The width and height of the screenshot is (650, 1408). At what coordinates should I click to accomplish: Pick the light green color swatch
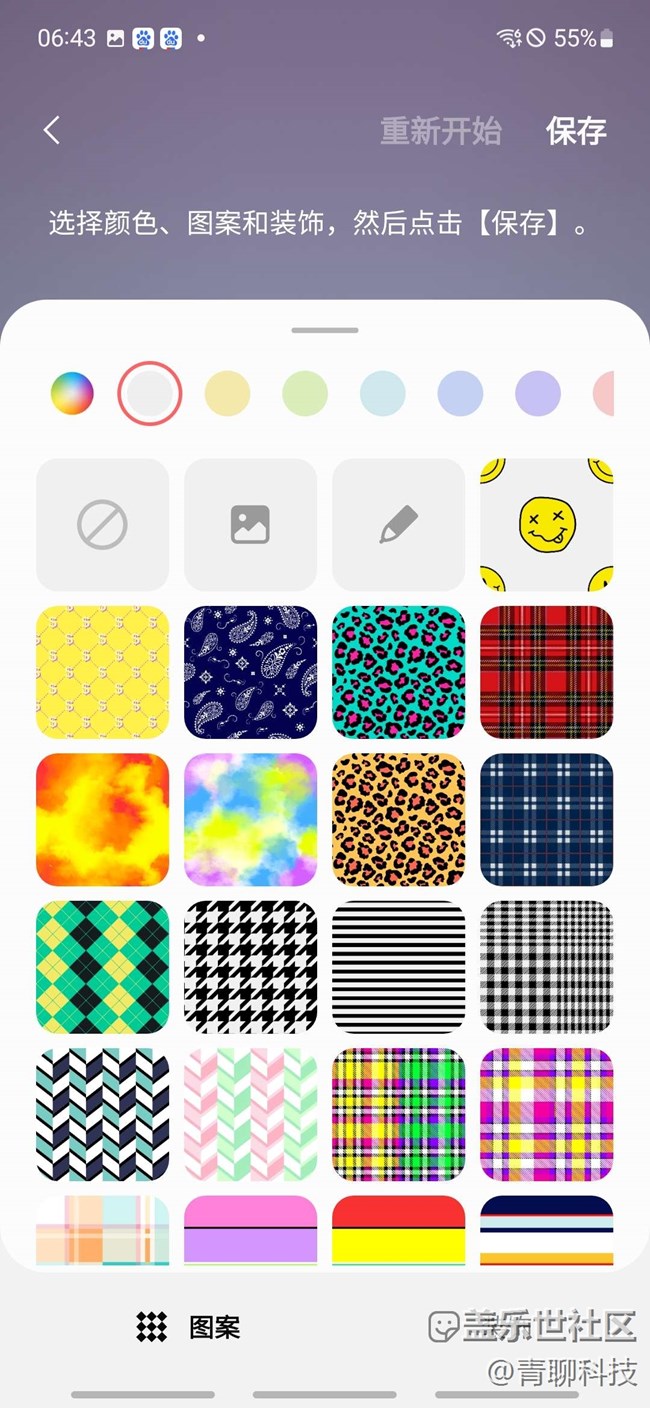[x=305, y=393]
